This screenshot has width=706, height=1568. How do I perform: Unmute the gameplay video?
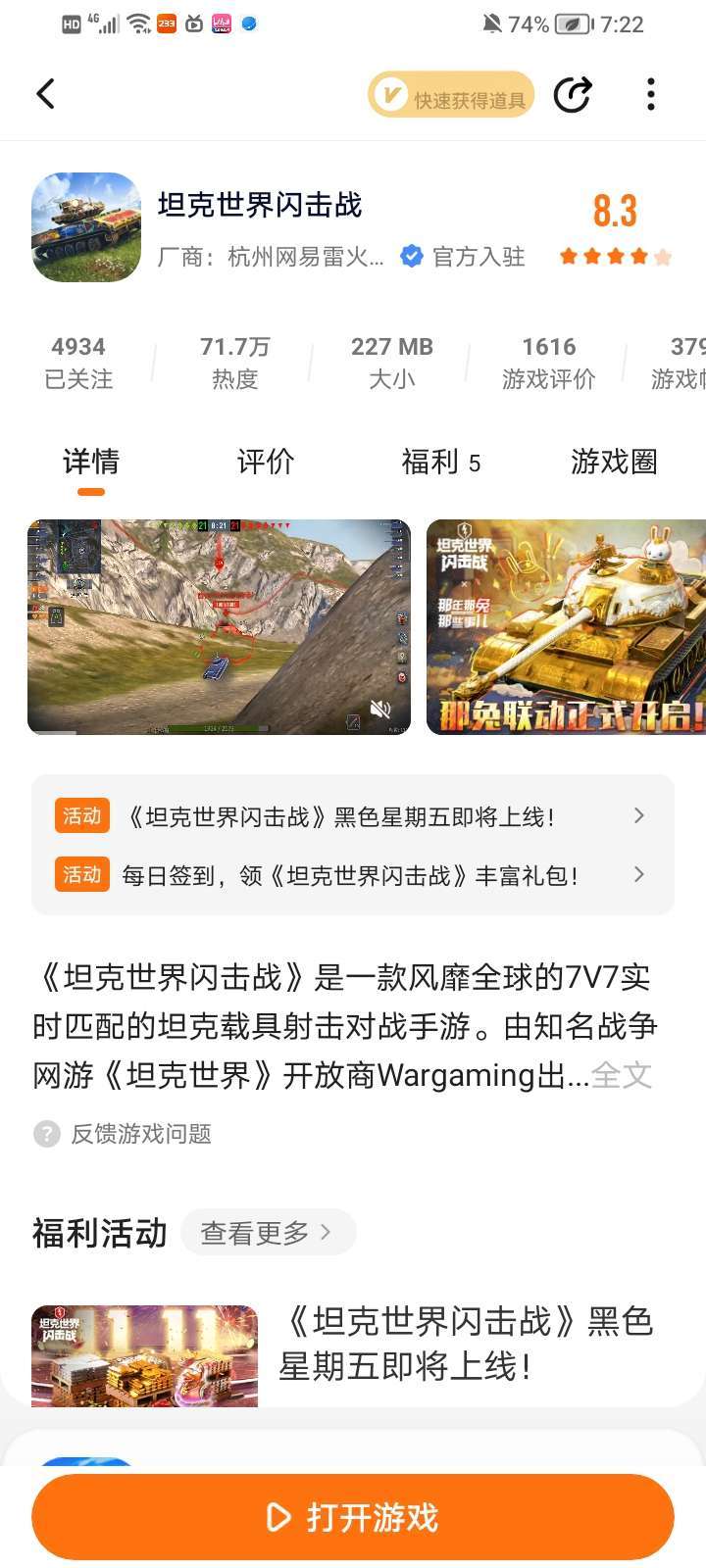click(380, 710)
